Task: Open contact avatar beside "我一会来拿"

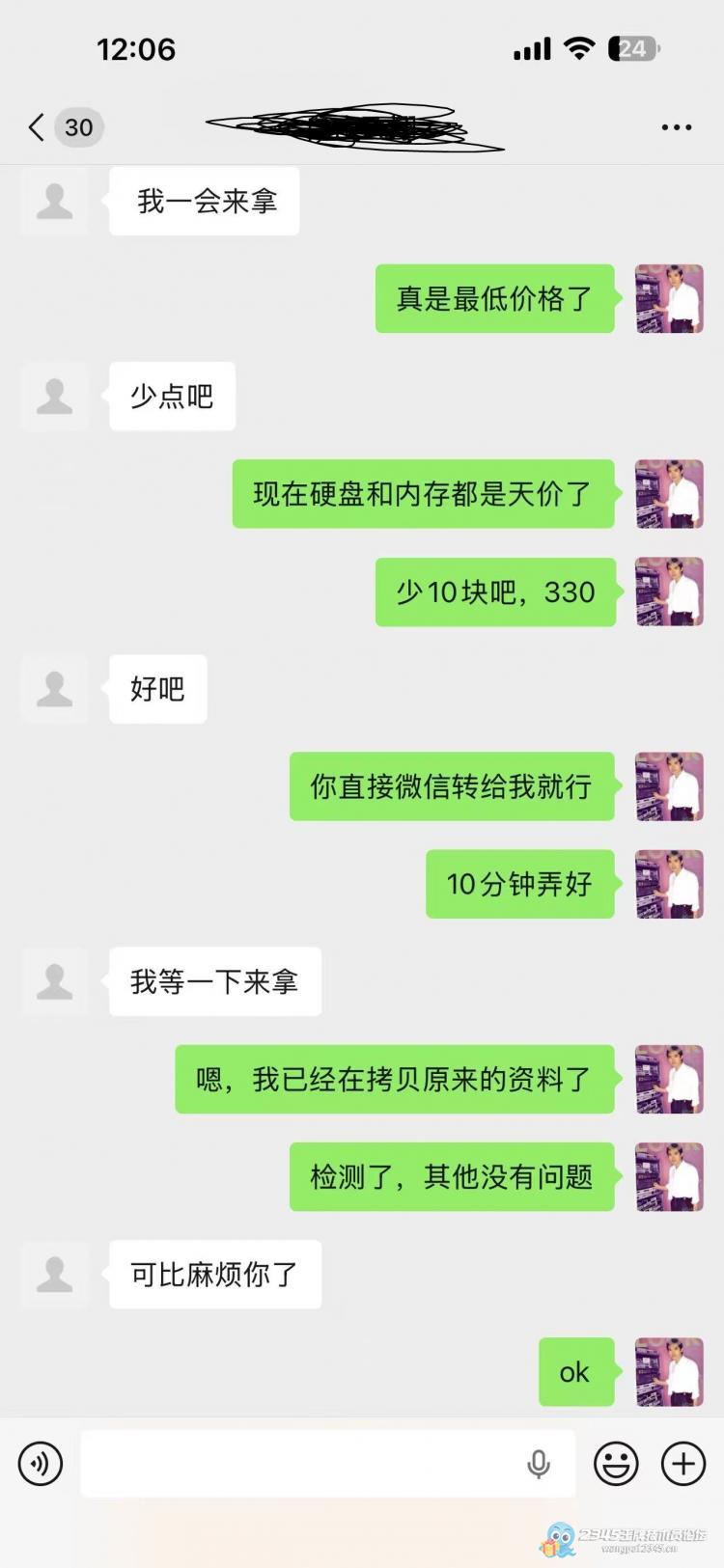Action: click(54, 201)
